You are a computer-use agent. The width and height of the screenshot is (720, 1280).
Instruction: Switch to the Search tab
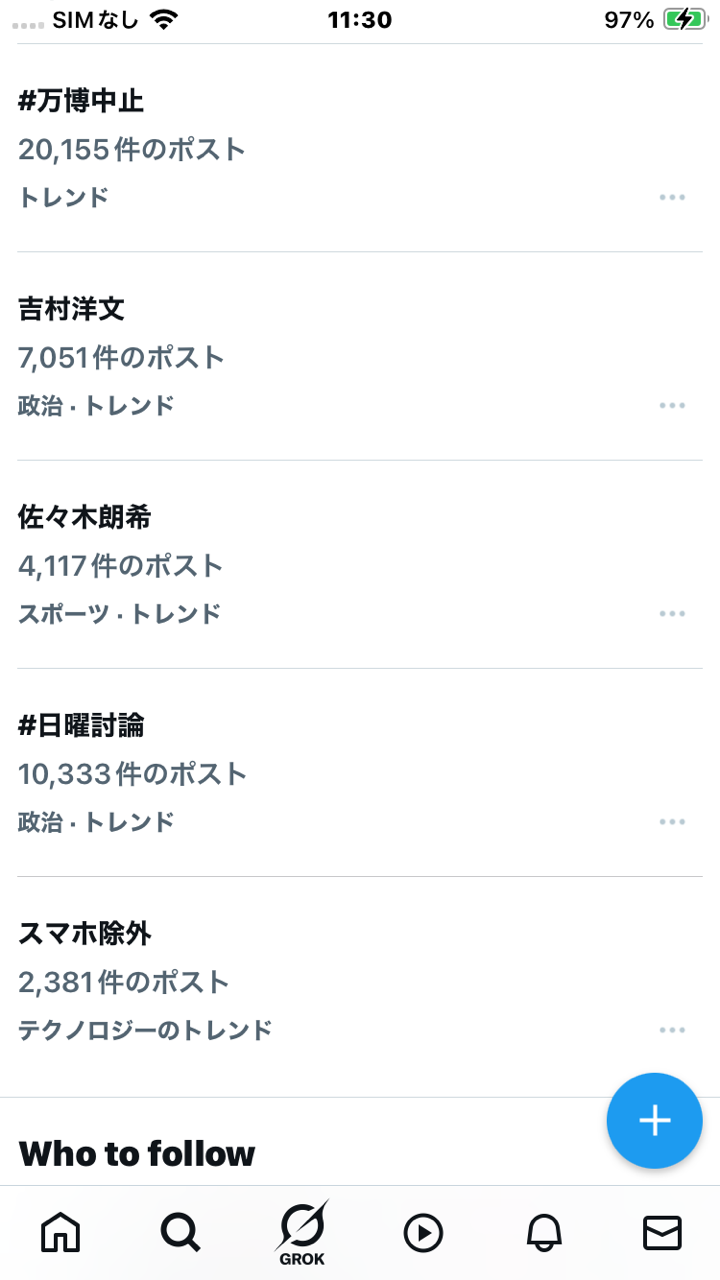(180, 1233)
